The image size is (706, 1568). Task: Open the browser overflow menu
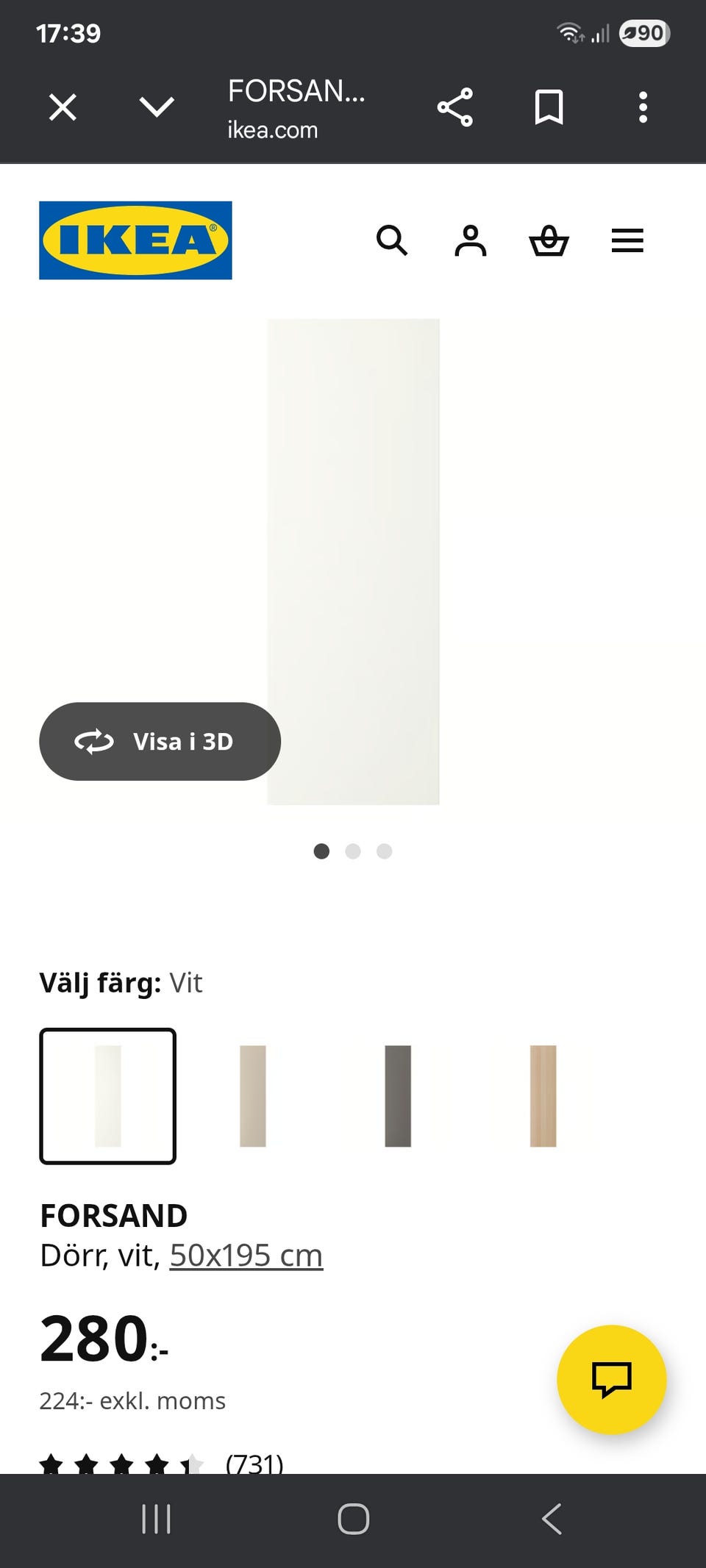[643, 107]
